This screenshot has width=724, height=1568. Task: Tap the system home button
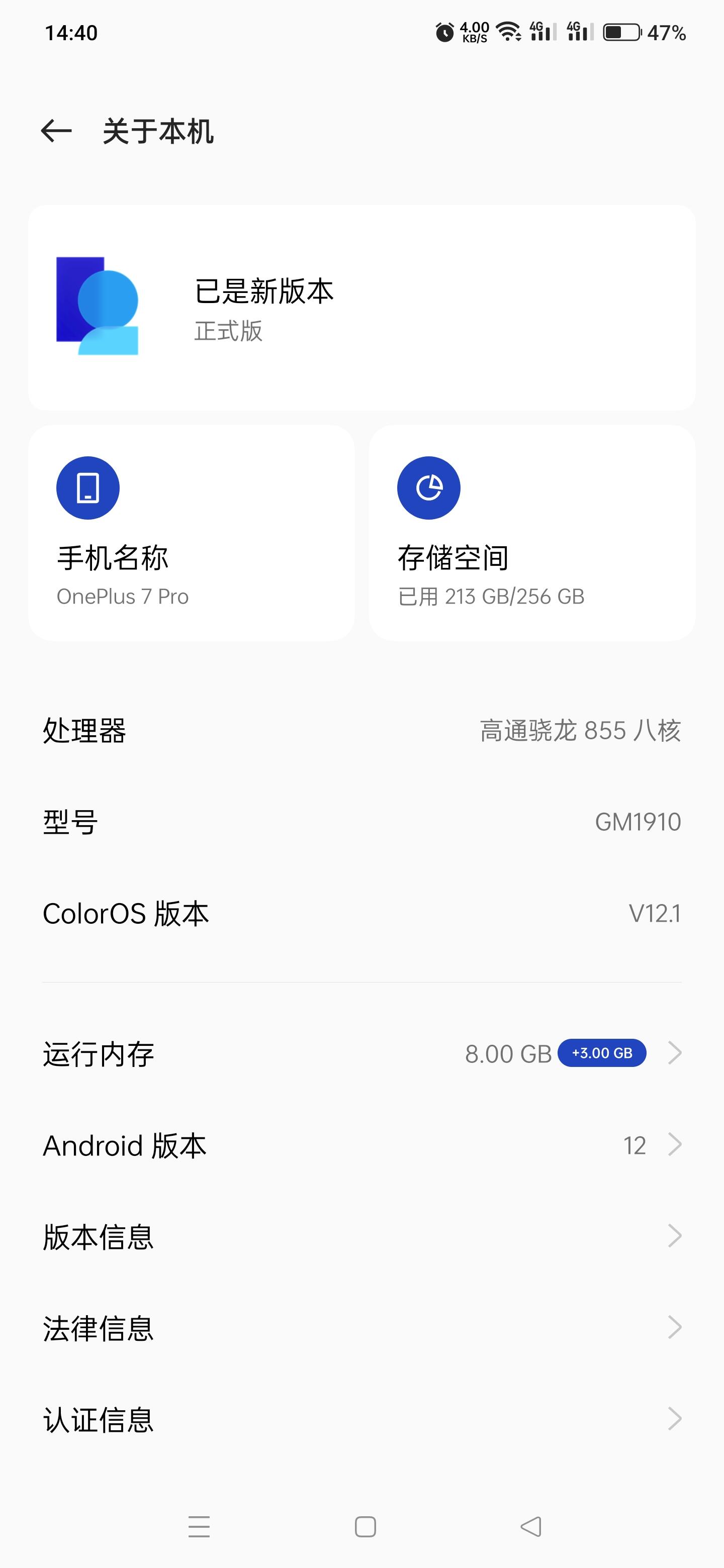point(366,1527)
